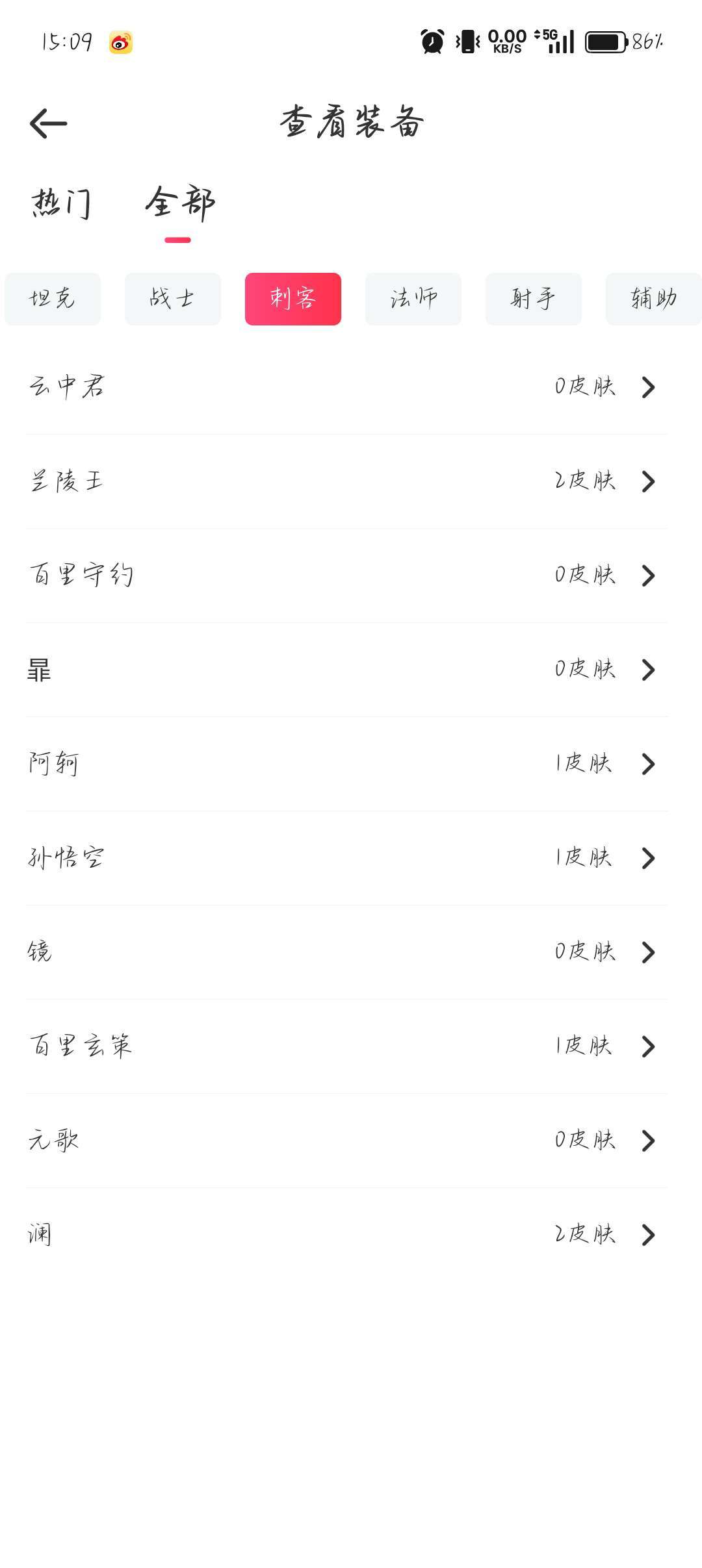Open 孙悟空 hero row

[347, 858]
